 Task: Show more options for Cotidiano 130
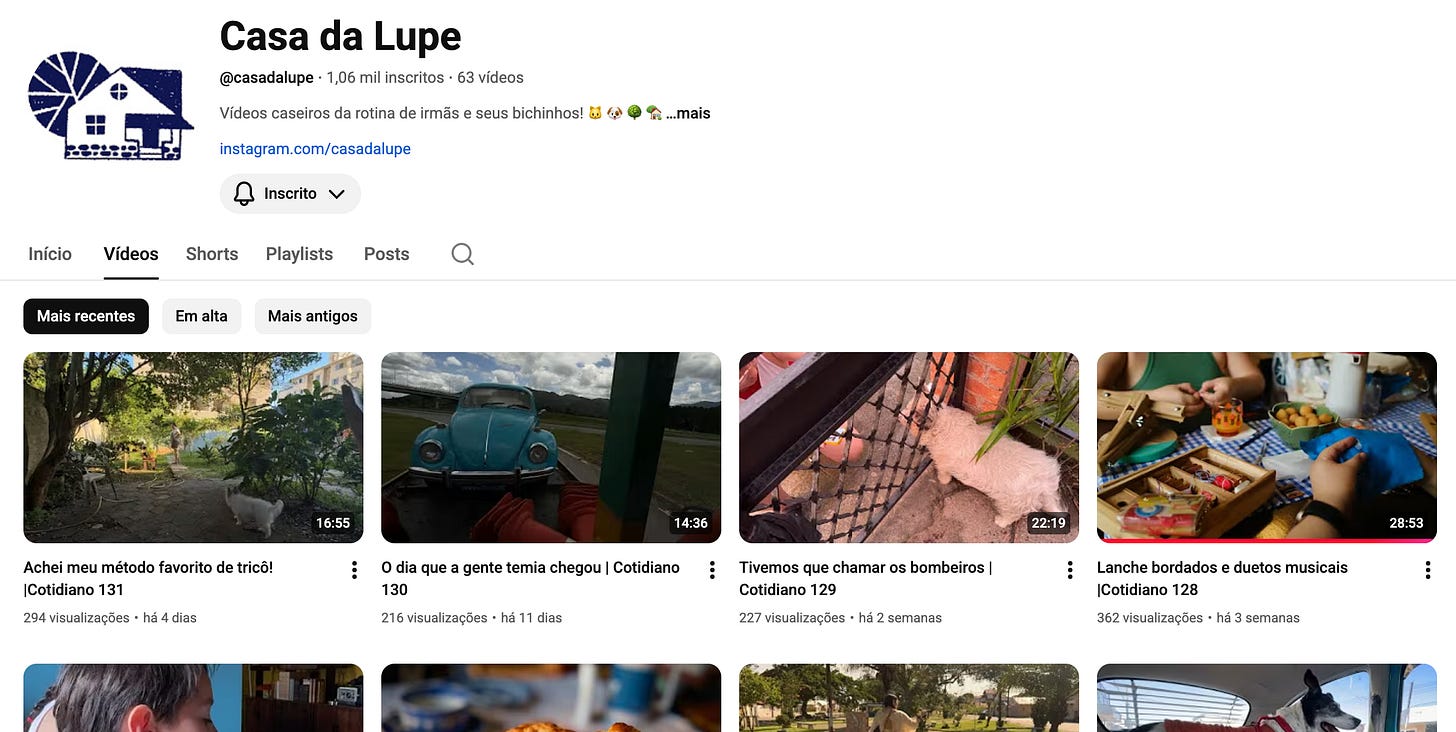point(712,570)
